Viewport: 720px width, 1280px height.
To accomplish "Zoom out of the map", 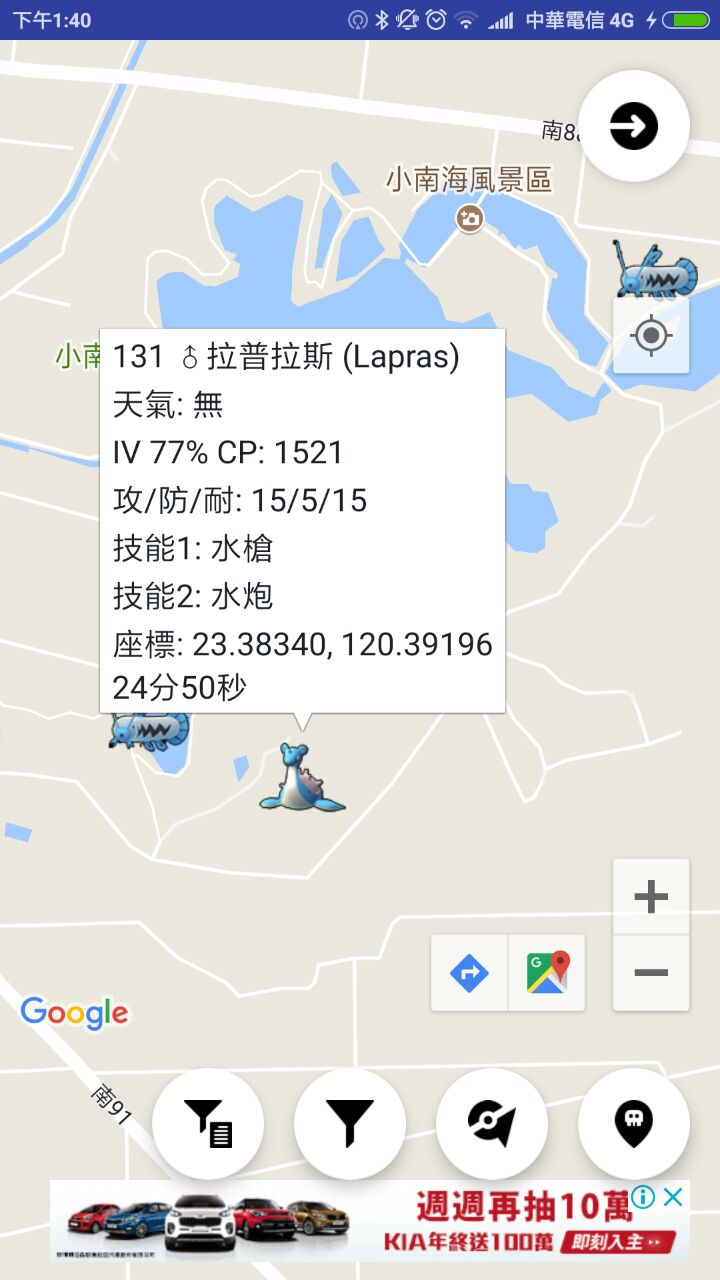I will pyautogui.click(x=651, y=973).
